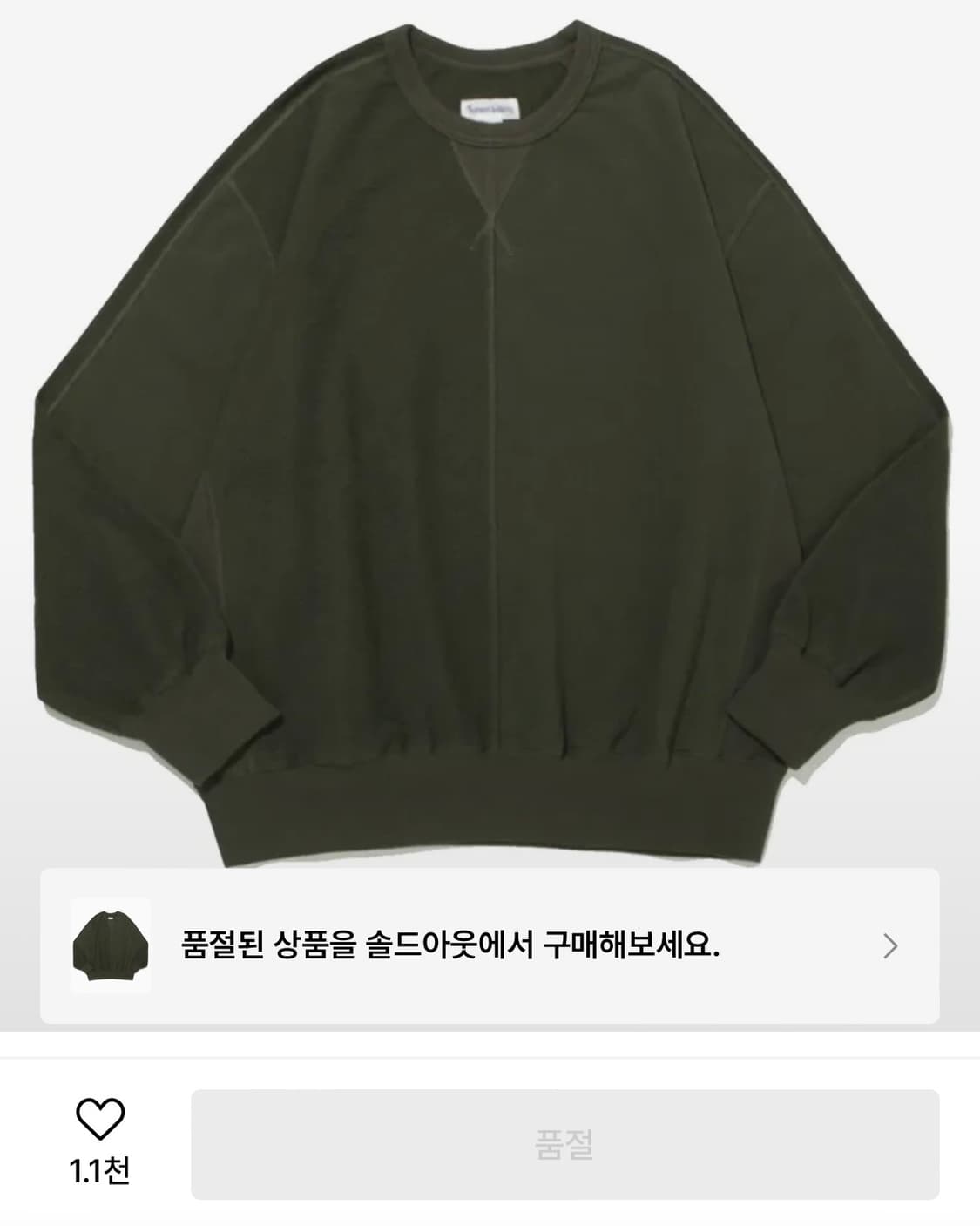
Task: Tap the right-pointing arrow on the banner row
Action: click(889, 946)
